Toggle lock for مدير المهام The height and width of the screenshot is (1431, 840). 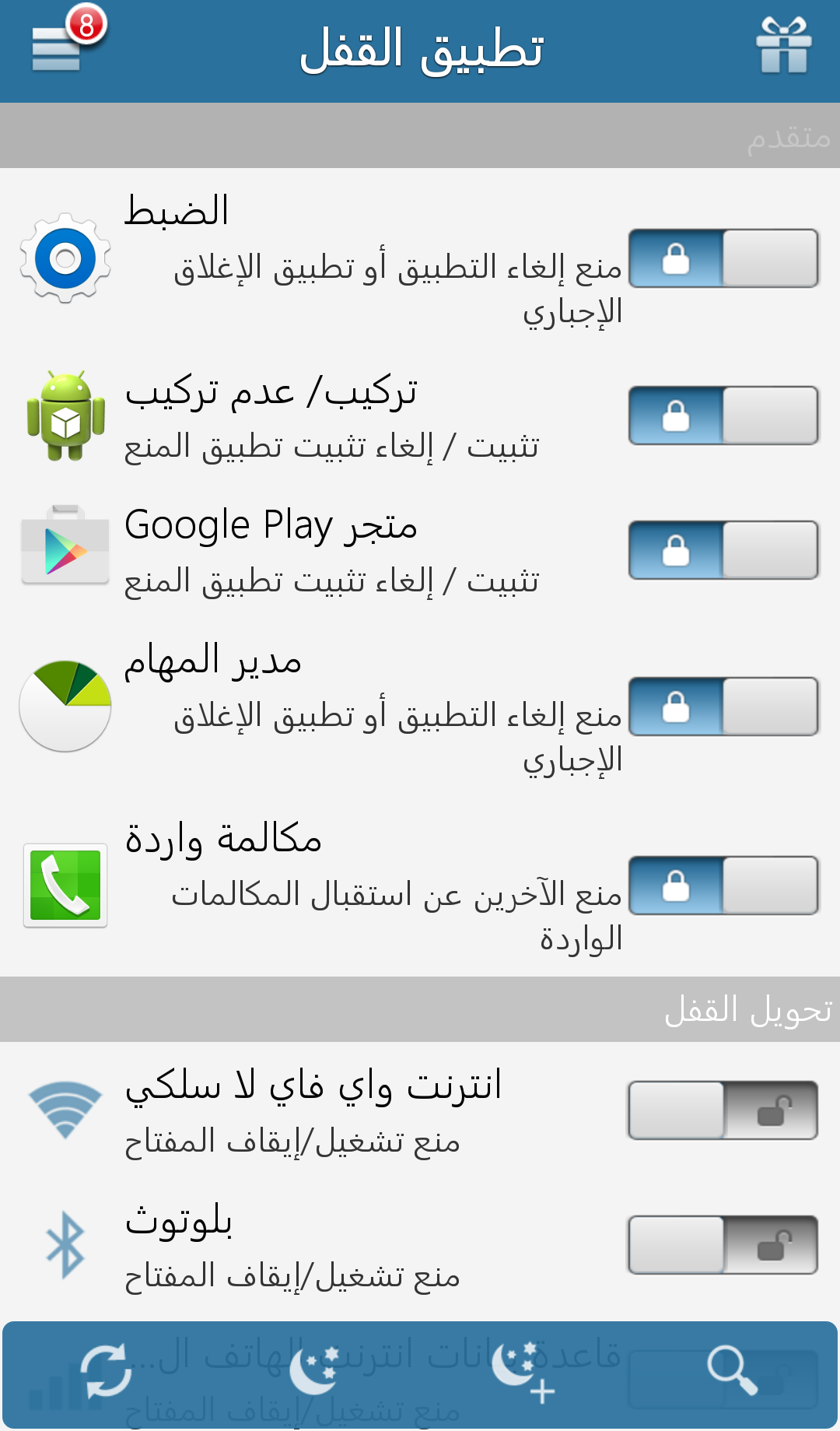(723, 707)
